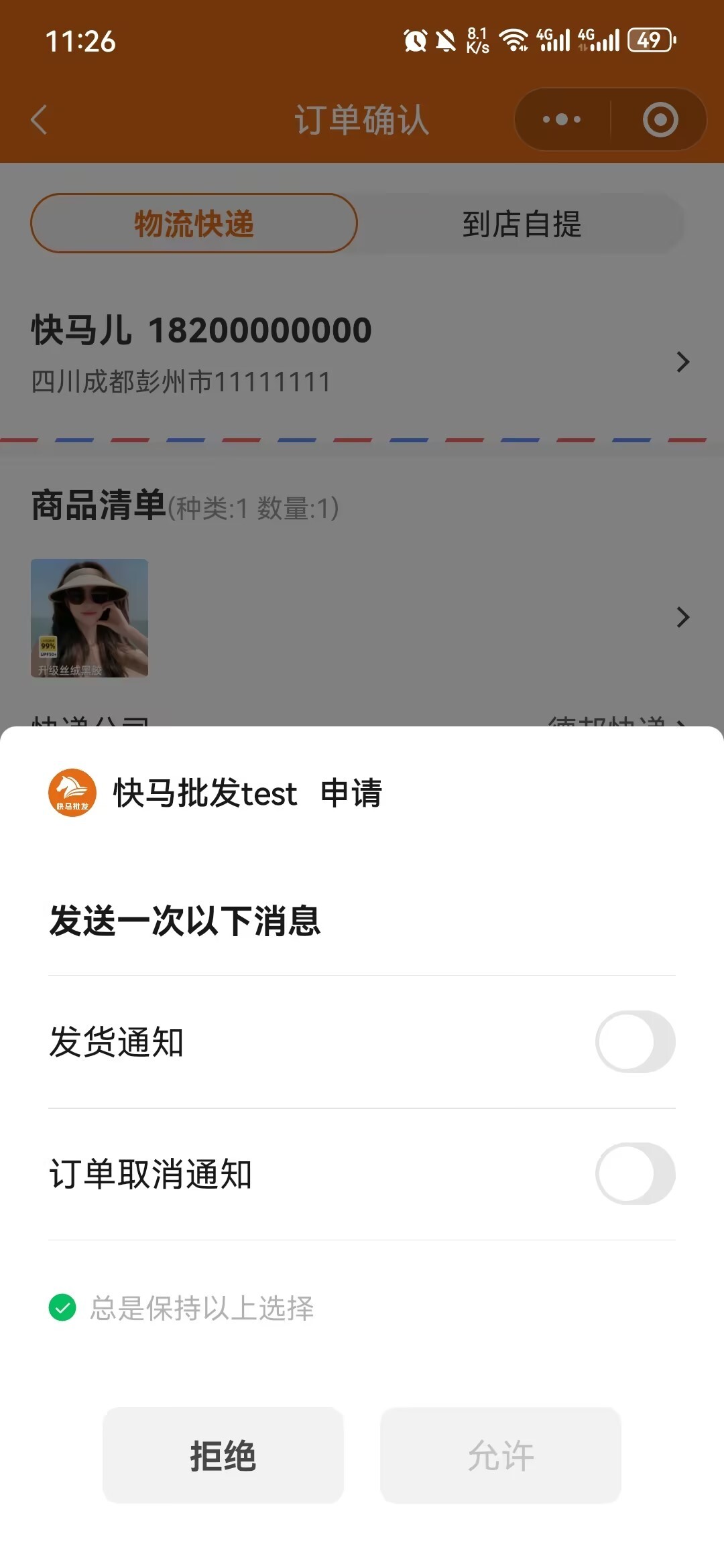Viewport: 724px width, 1568px height.
Task: Tap the 拒绝 button
Action: click(223, 1455)
